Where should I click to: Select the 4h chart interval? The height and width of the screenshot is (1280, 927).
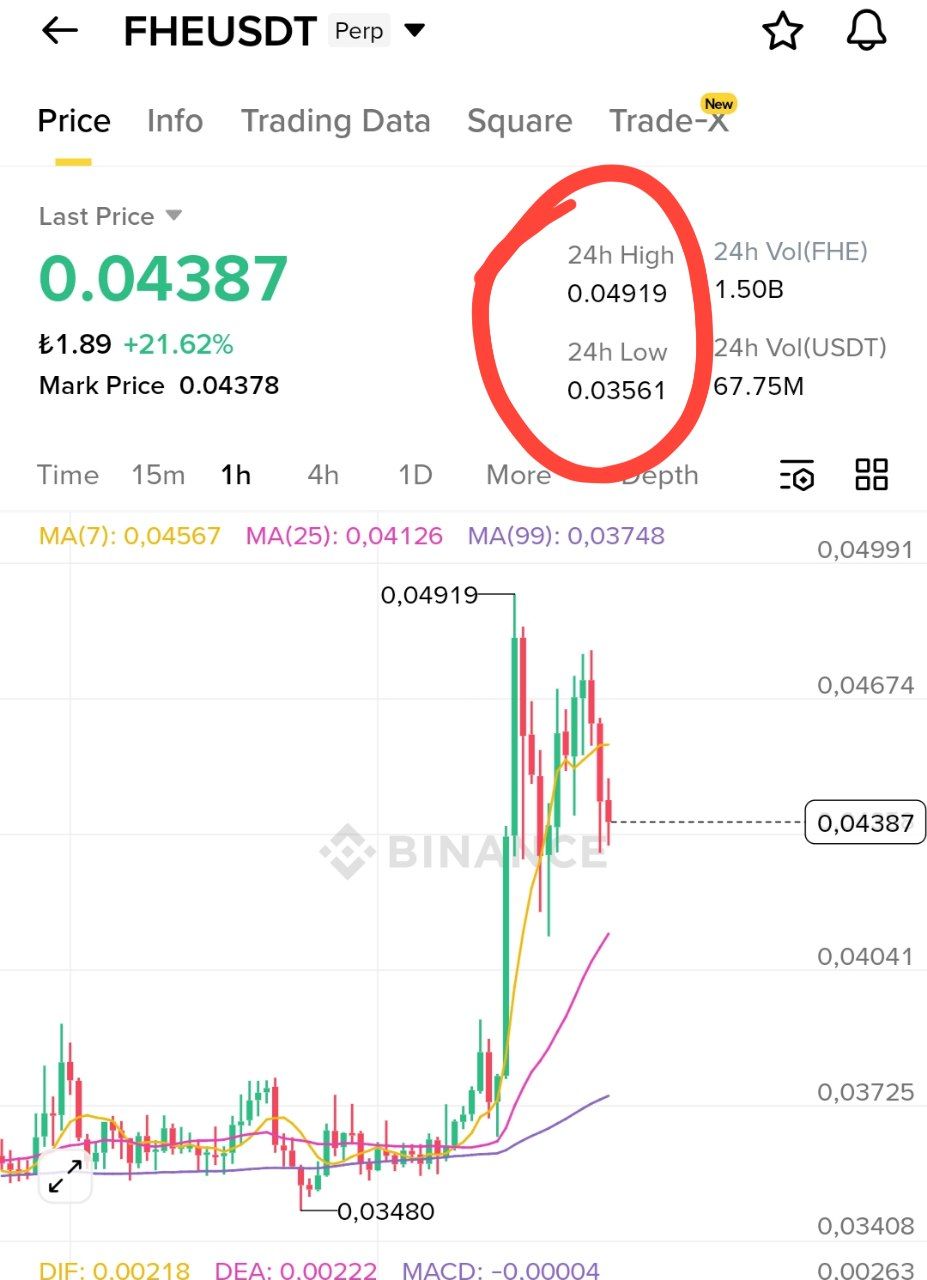tap(322, 475)
